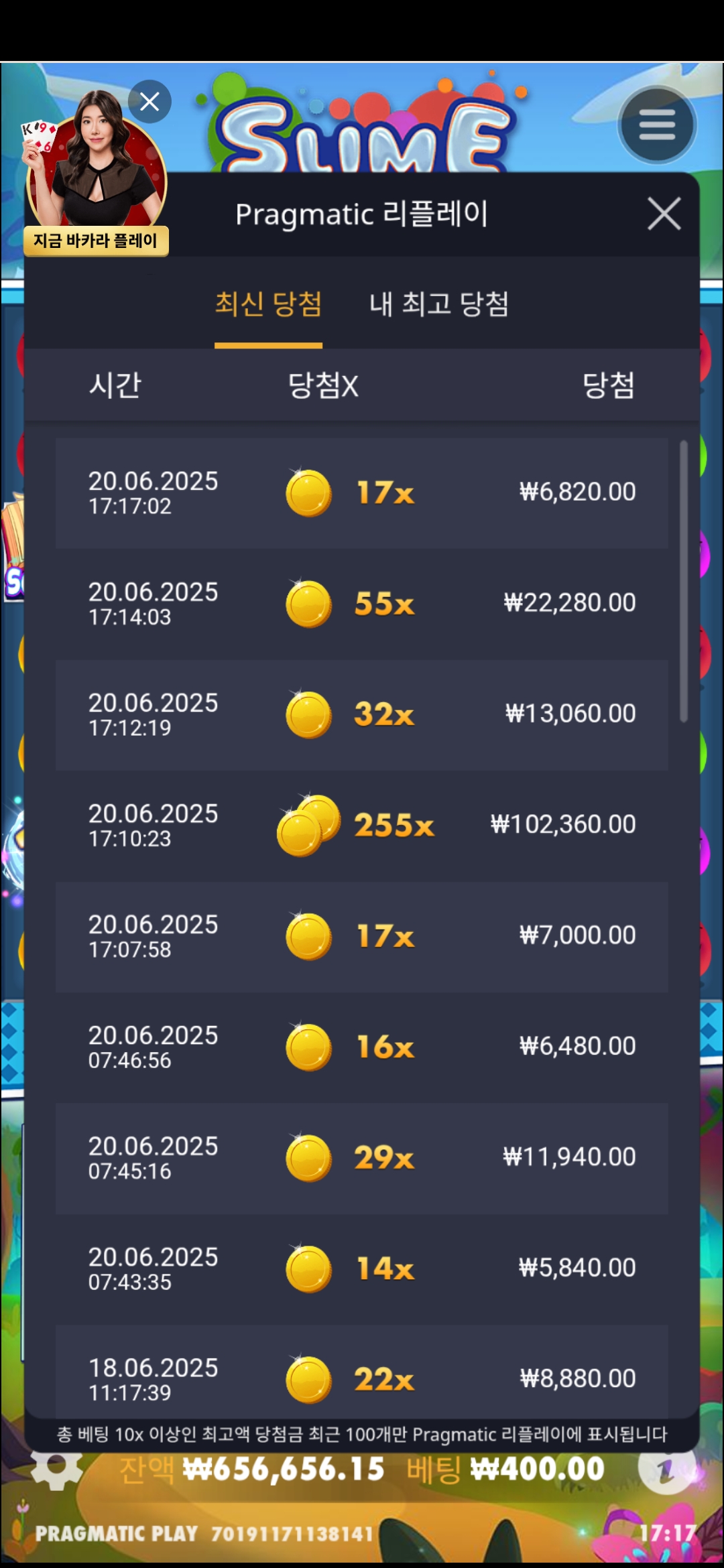Dismiss the baccarat promo badge
Viewport: 724px width, 1568px height.
click(149, 102)
